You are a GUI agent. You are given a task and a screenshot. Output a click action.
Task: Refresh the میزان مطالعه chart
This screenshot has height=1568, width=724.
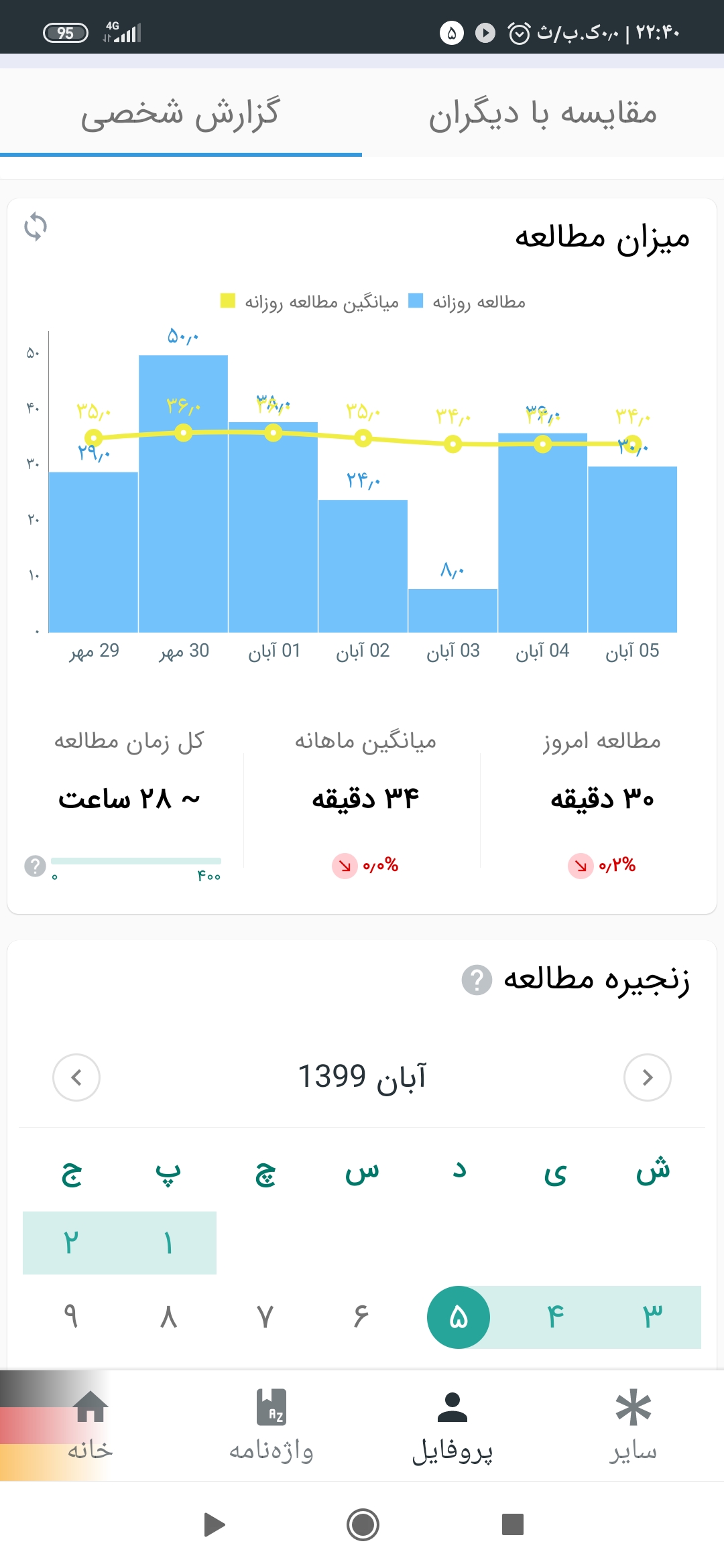click(36, 226)
